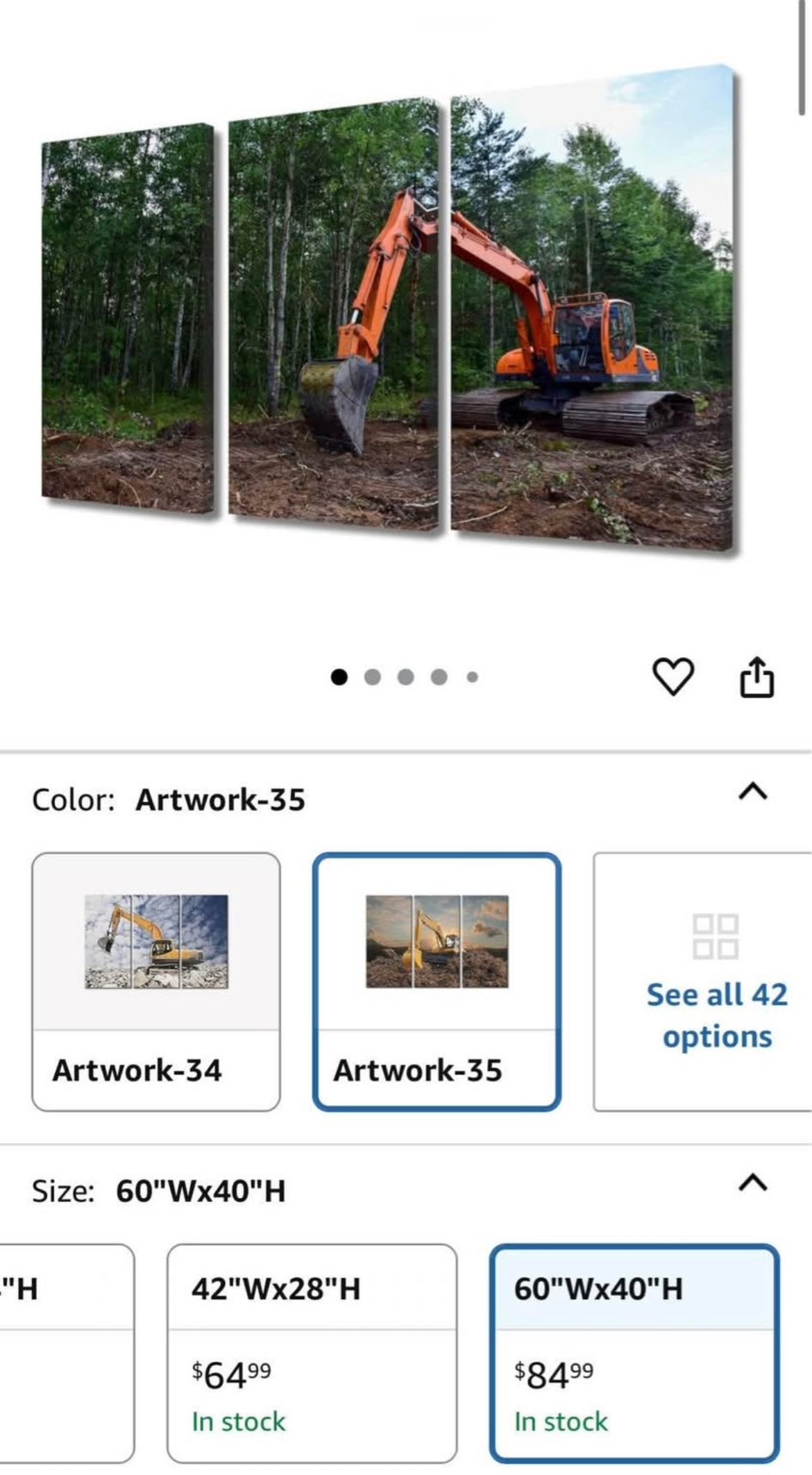Screen dimensions: 812x1475
Task: Expand all color choices via See all 42 options
Action: (x=715, y=1015)
